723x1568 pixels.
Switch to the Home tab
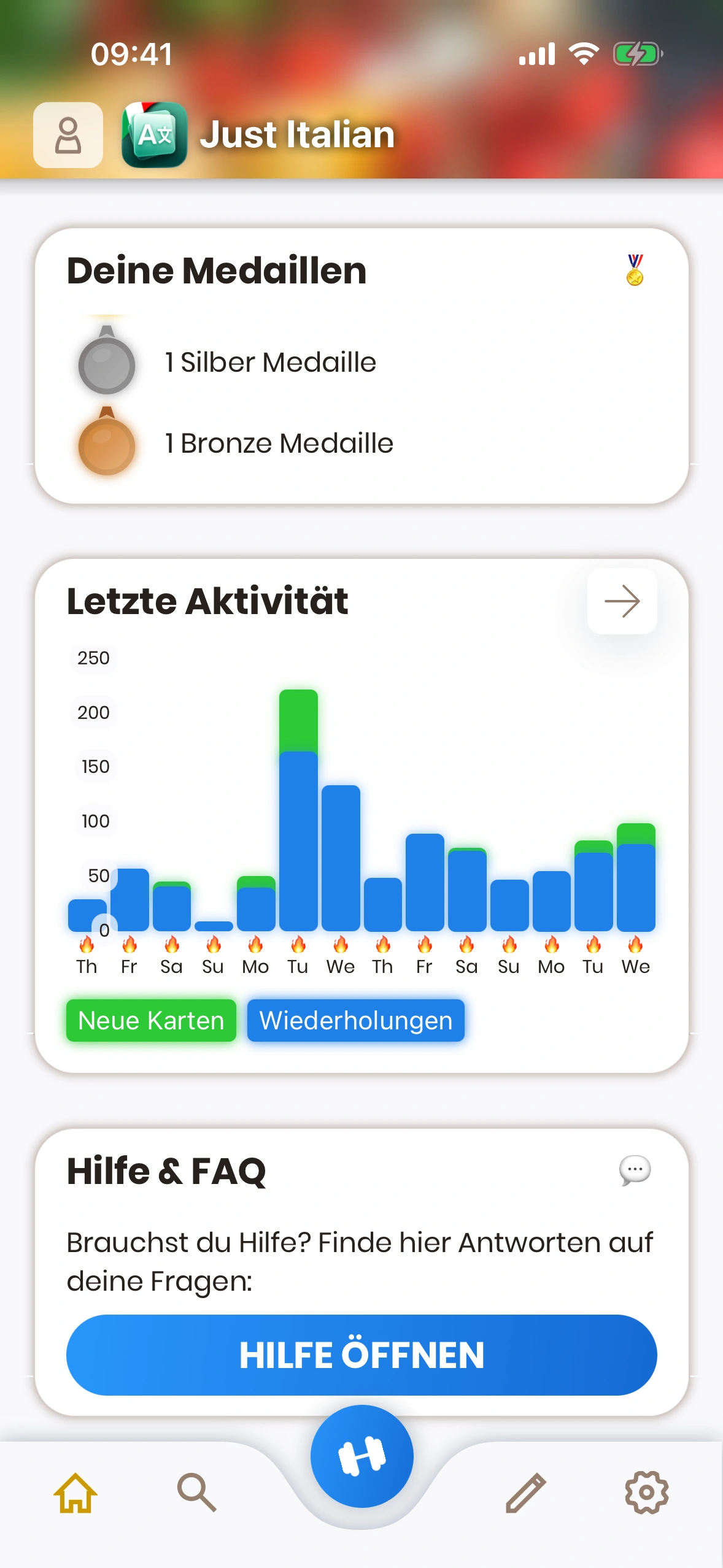click(x=75, y=1493)
